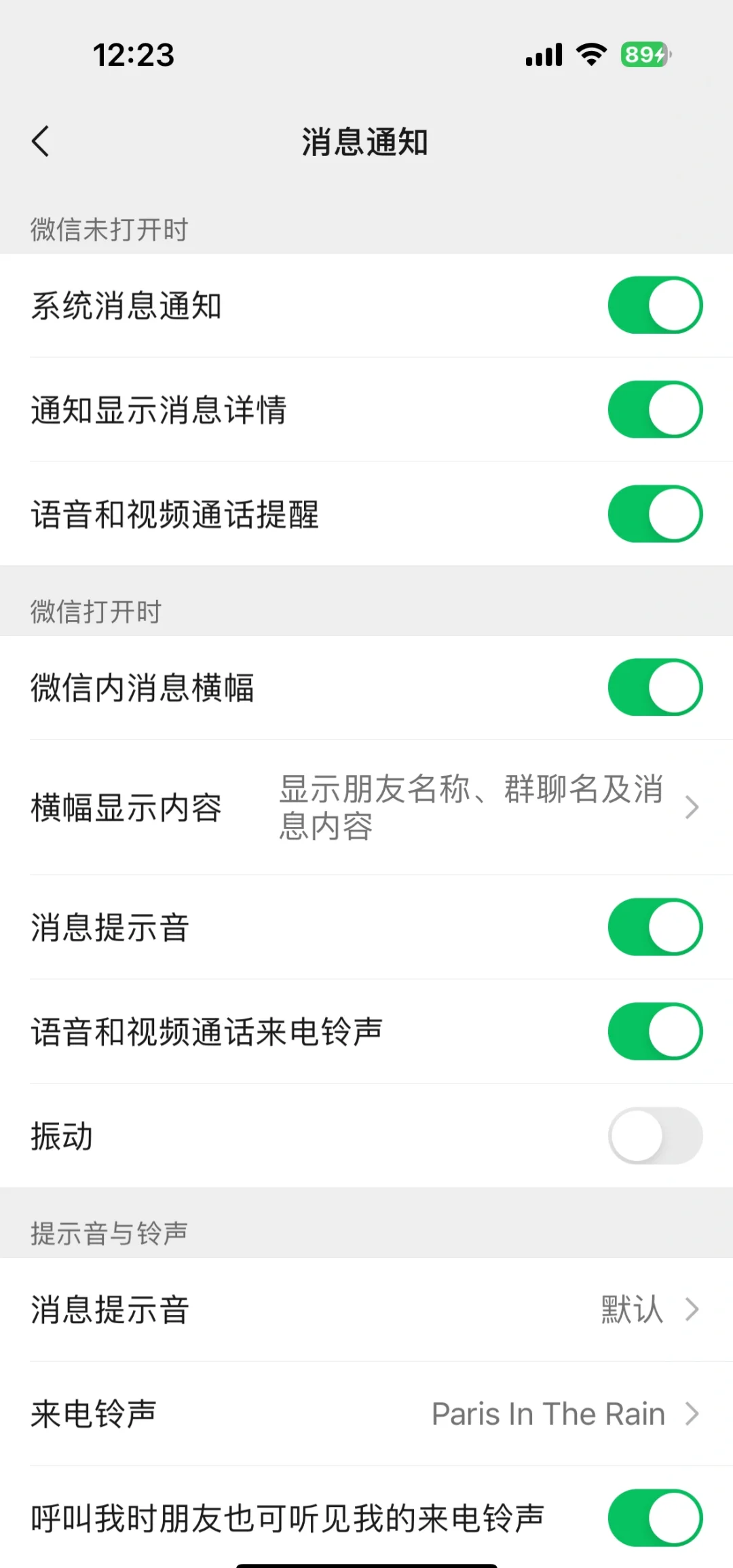This screenshot has height=1568, width=733.
Task: Open 消息提示音 row showing 默认
Action: coord(366,1309)
